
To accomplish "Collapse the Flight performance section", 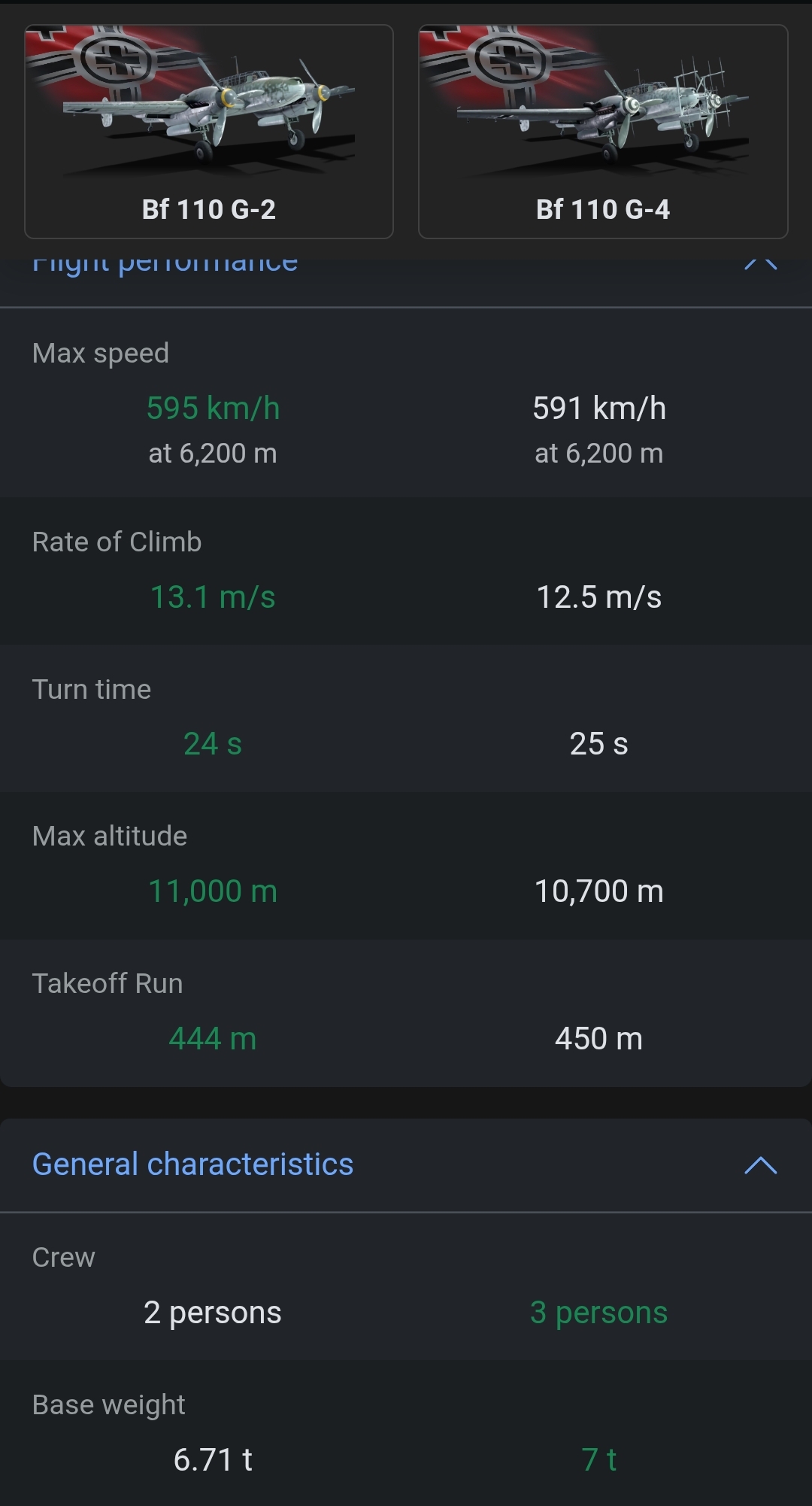I will pyautogui.click(x=760, y=264).
